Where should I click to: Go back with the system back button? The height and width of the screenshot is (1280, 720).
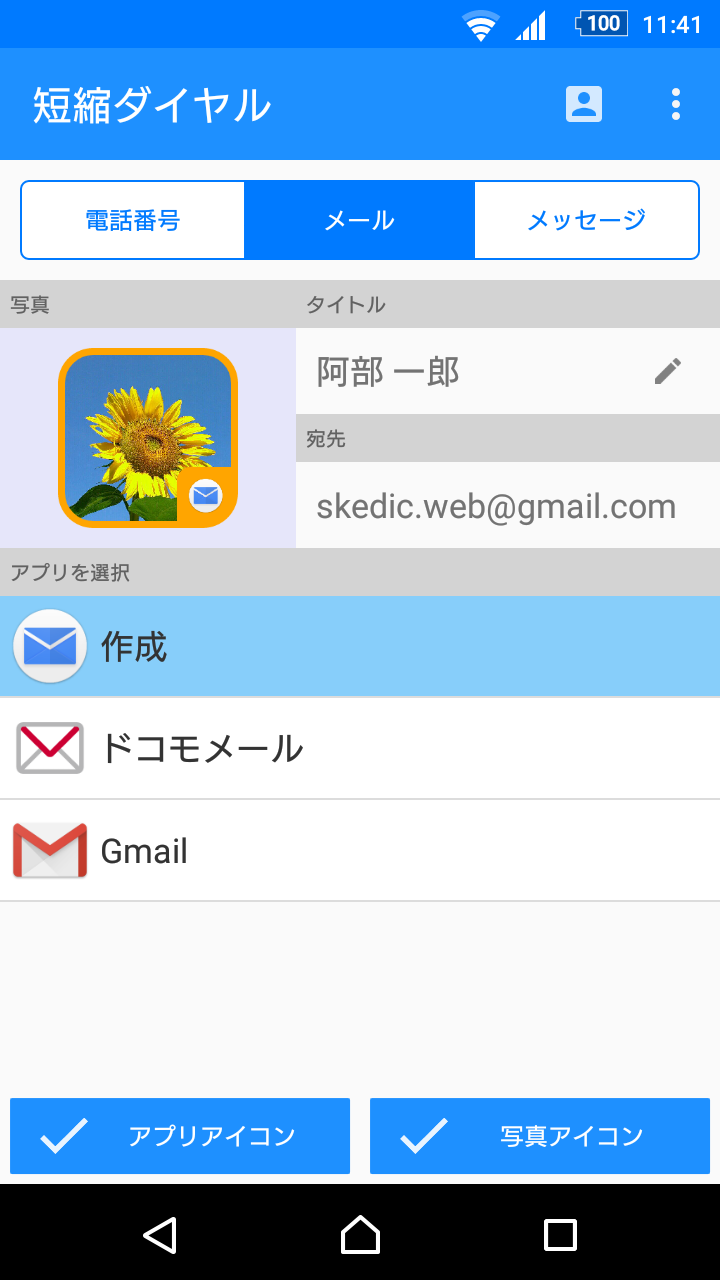160,1235
